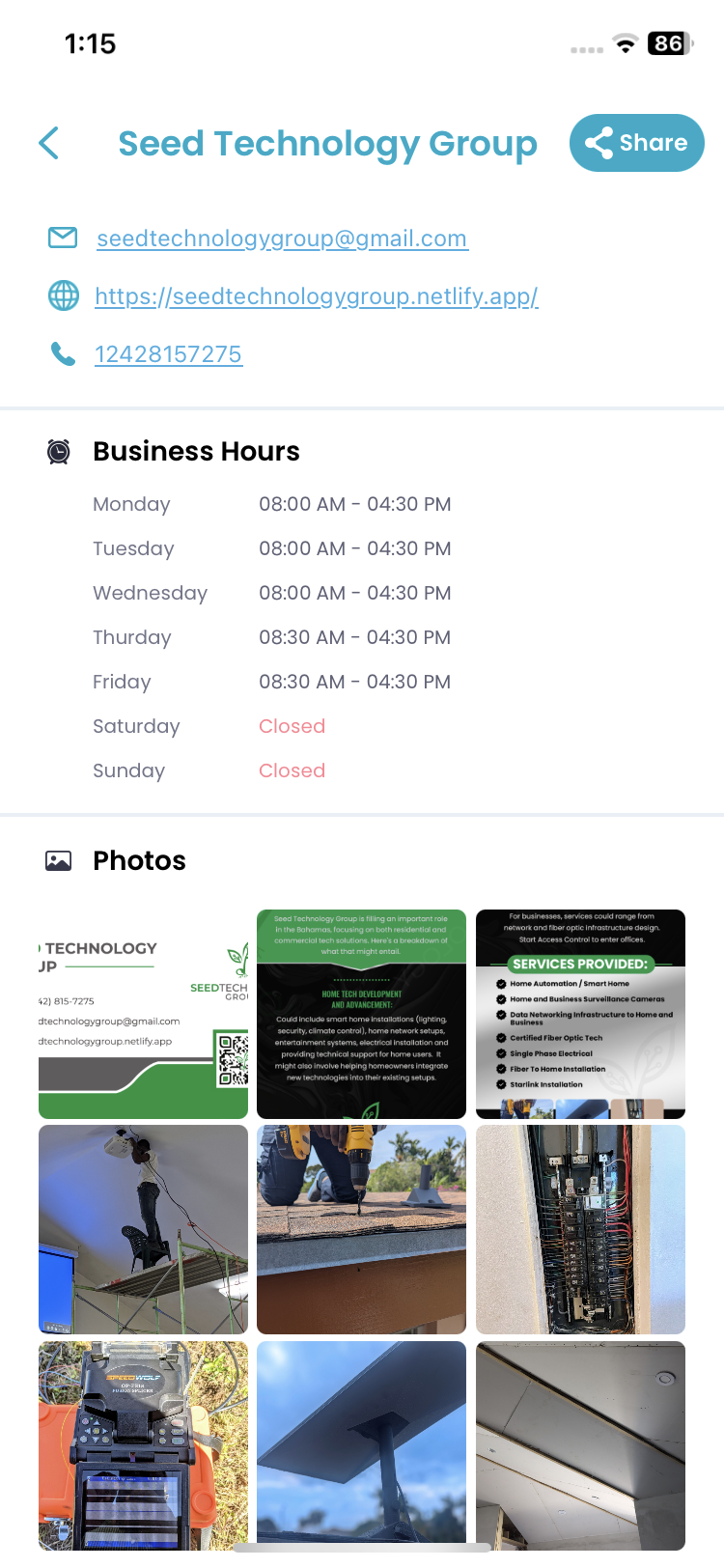The width and height of the screenshot is (724, 1568).
Task: Visit the seedtechnologygroup.netlify.app website link
Action: click(x=317, y=296)
